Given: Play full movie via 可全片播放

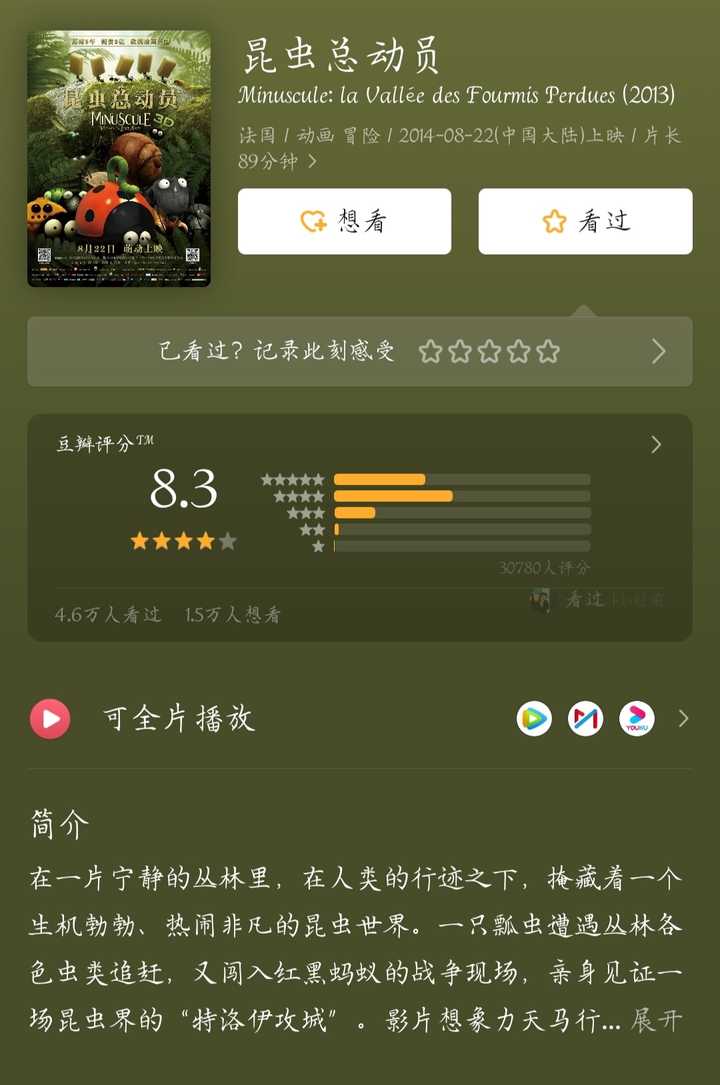Looking at the screenshot, I should [50, 718].
